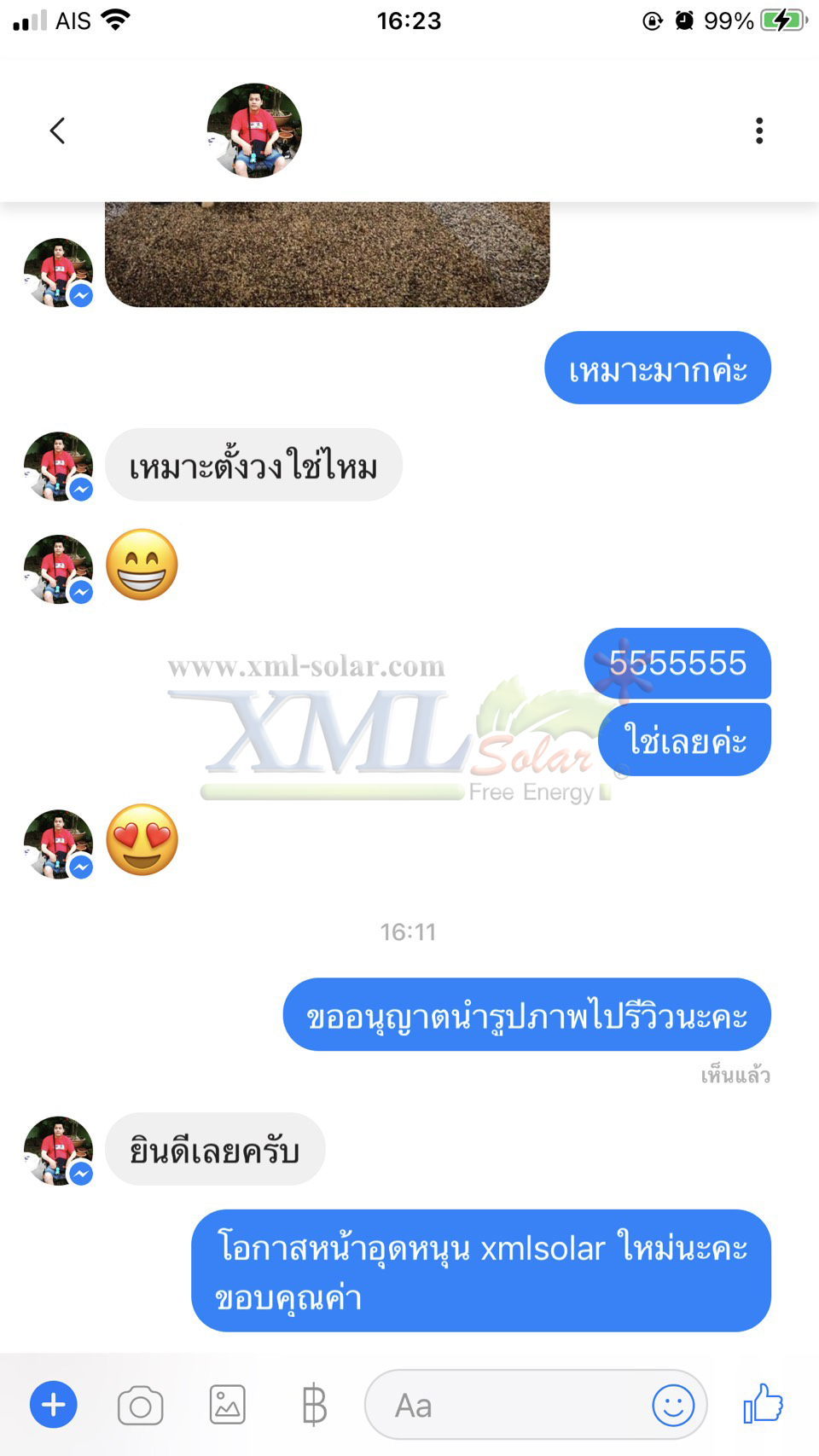Open the three-dot overflow menu
Image resolution: width=819 pixels, height=1456 pixels.
[x=758, y=131]
